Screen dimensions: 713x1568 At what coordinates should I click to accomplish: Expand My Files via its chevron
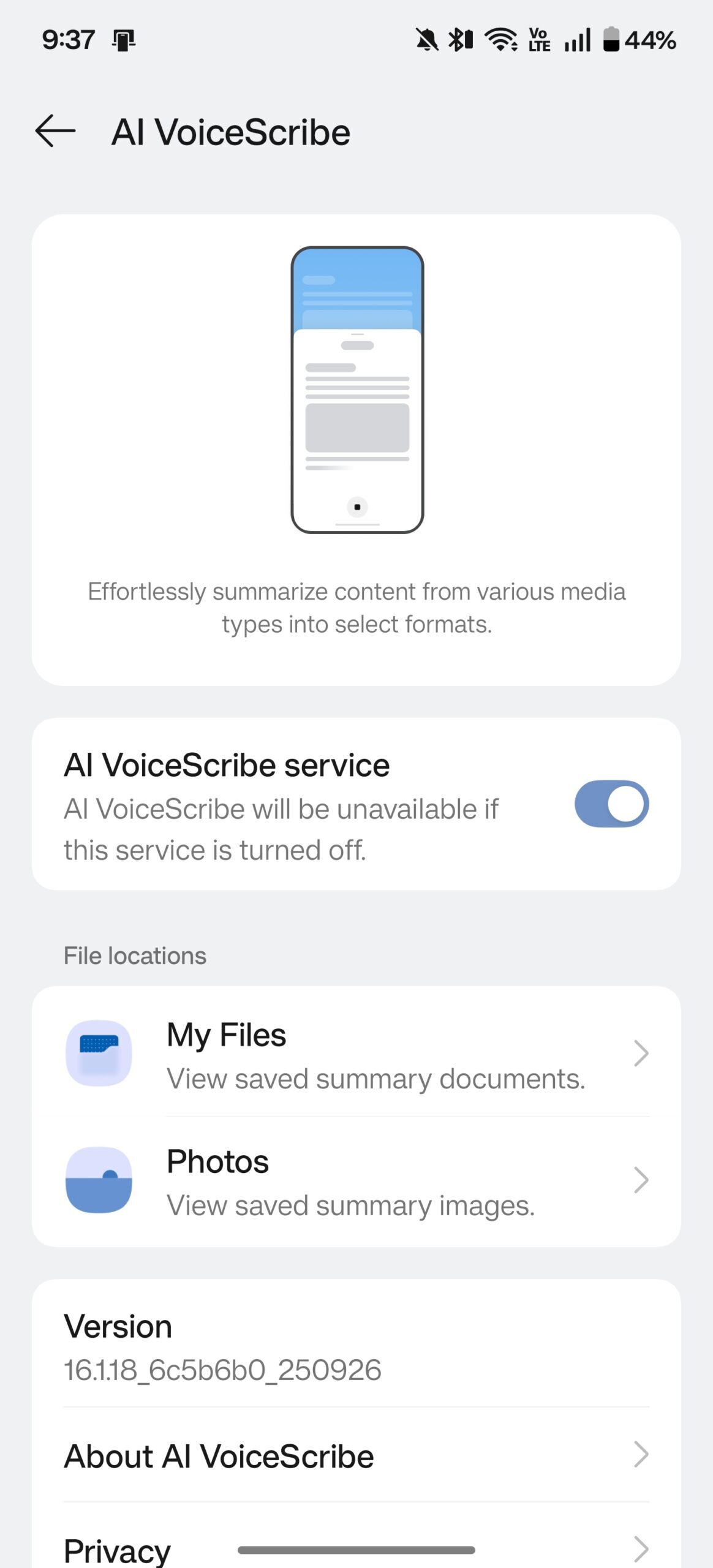[x=641, y=1053]
